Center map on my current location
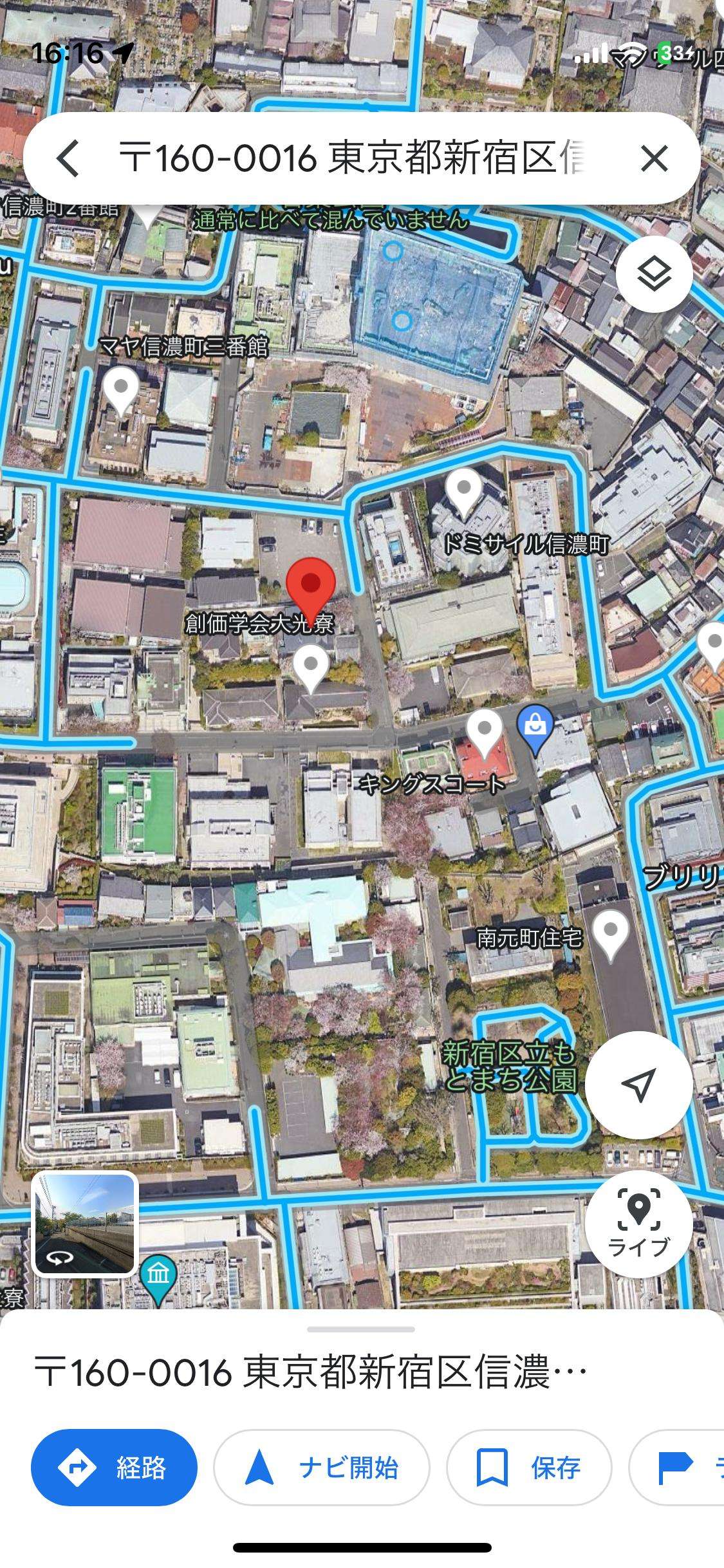 (638, 1085)
